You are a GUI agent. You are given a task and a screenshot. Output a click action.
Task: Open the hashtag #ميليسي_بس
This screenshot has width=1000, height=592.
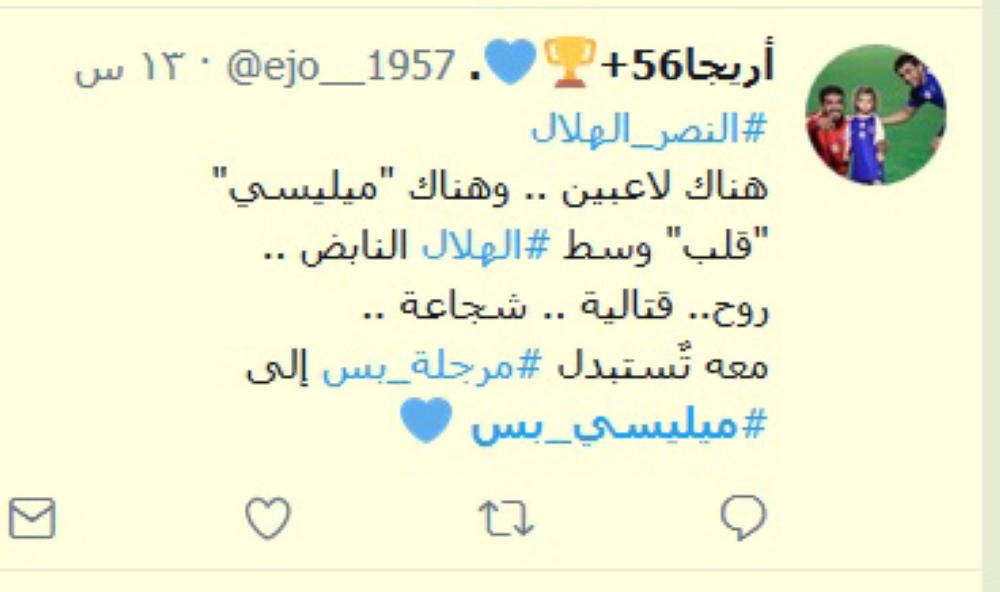click(x=618, y=426)
